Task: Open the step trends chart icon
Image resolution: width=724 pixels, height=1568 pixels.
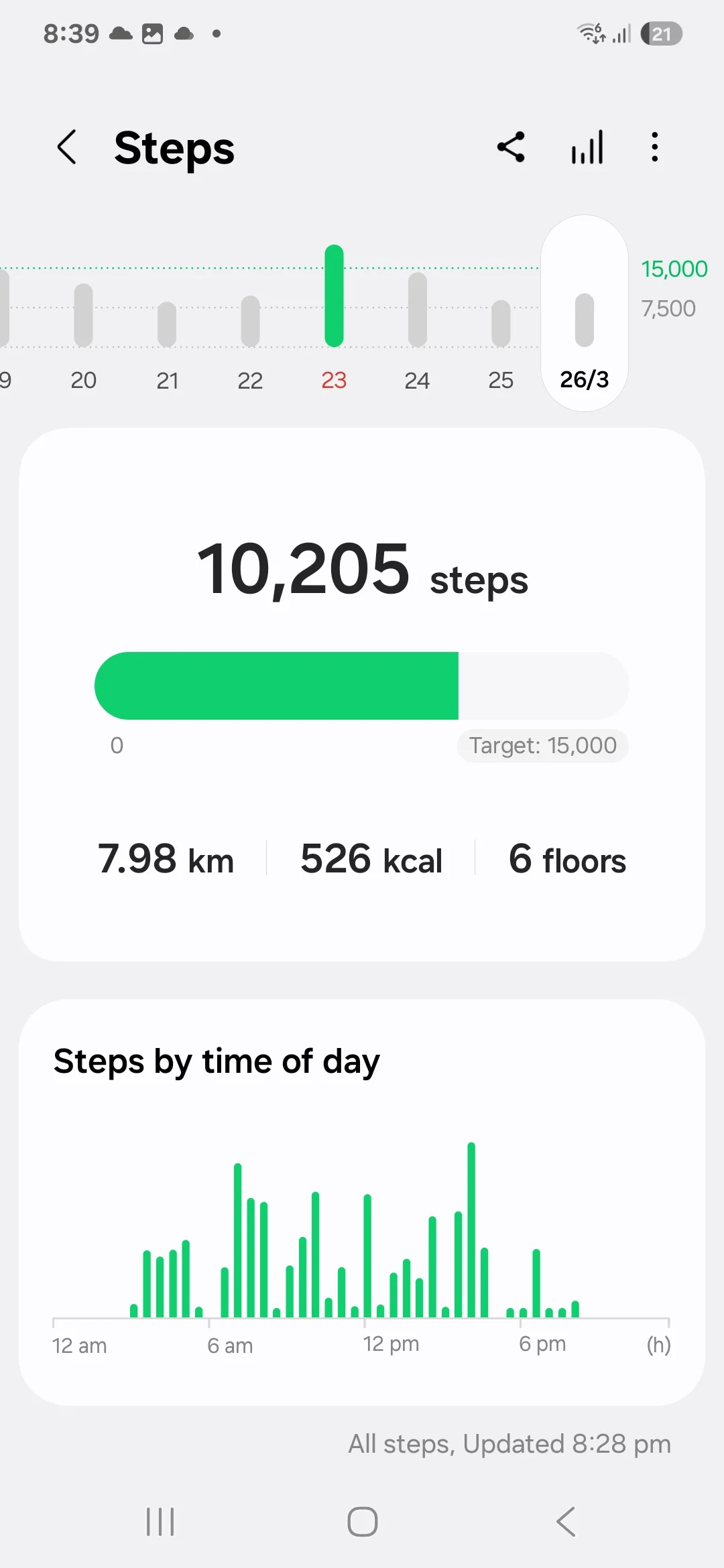Action: [587, 147]
